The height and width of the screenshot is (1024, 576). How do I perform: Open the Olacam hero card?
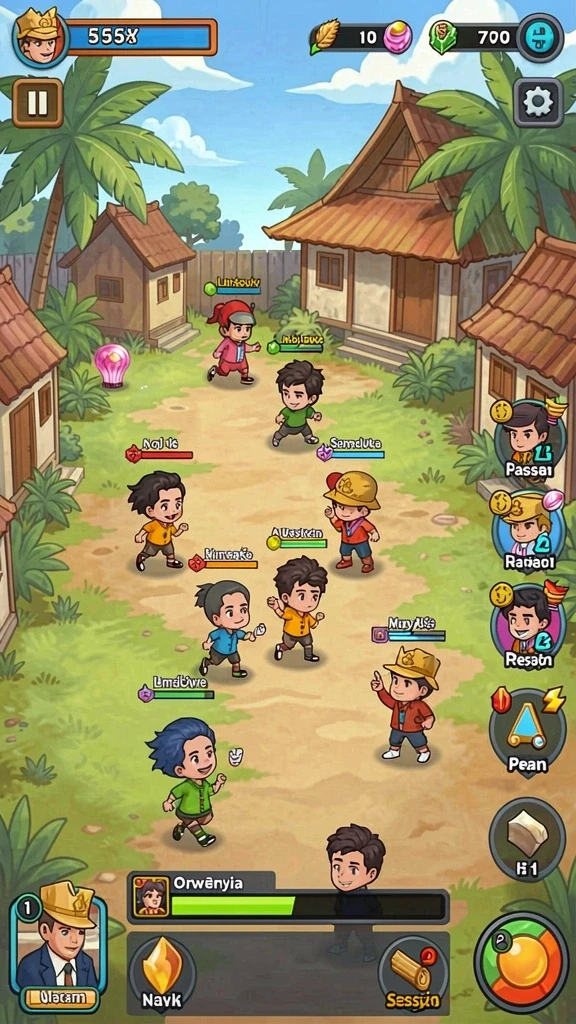click(x=59, y=948)
